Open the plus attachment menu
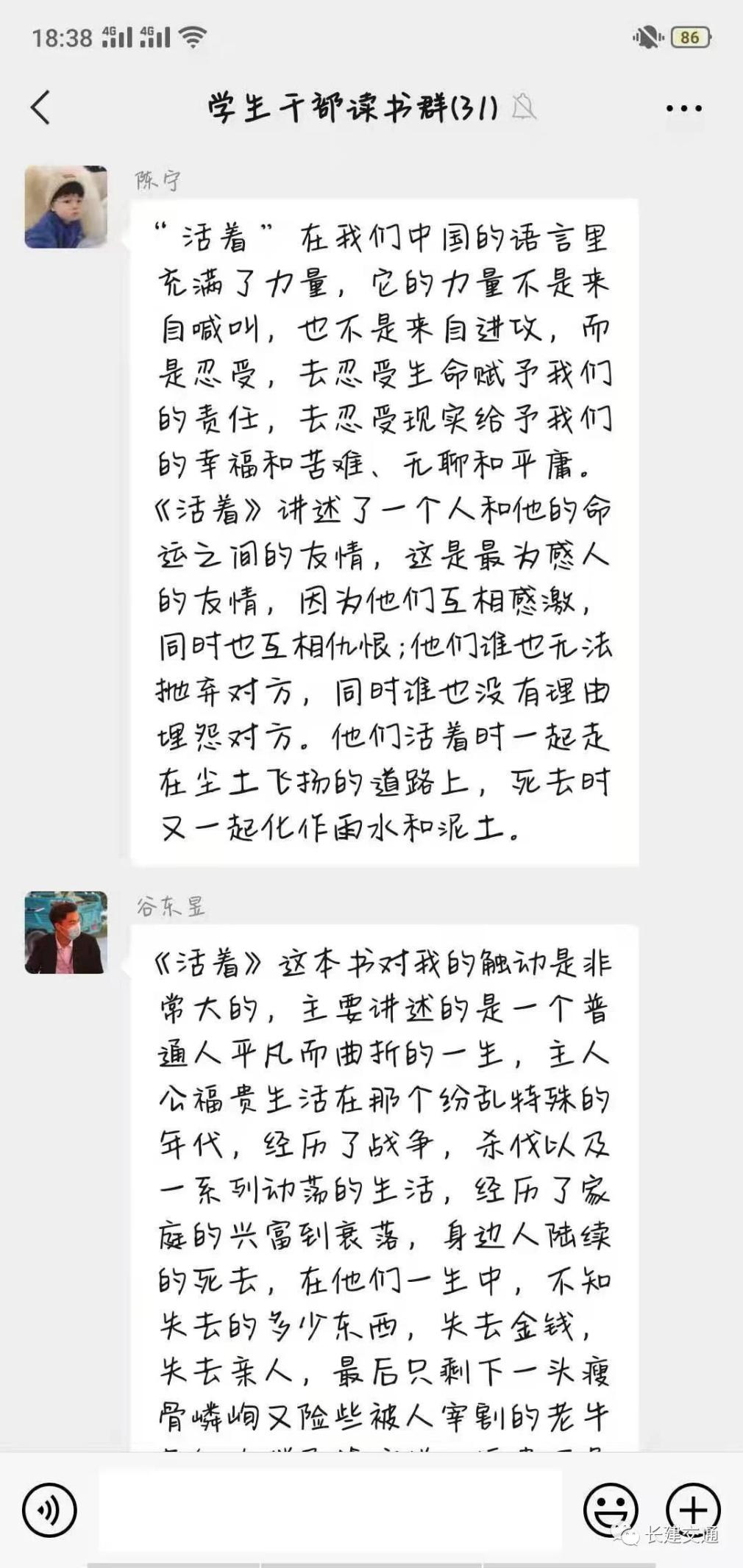 692,1510
